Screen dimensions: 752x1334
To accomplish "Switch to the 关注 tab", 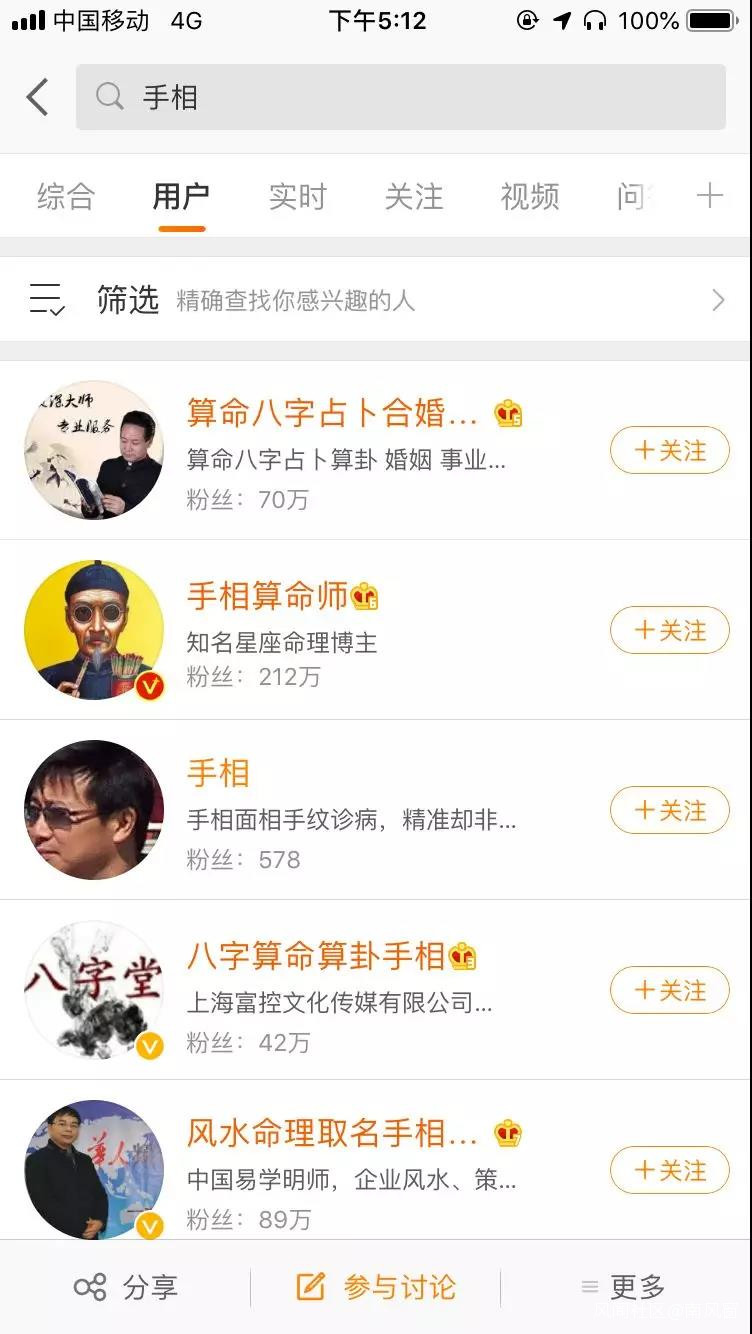I will [x=413, y=196].
